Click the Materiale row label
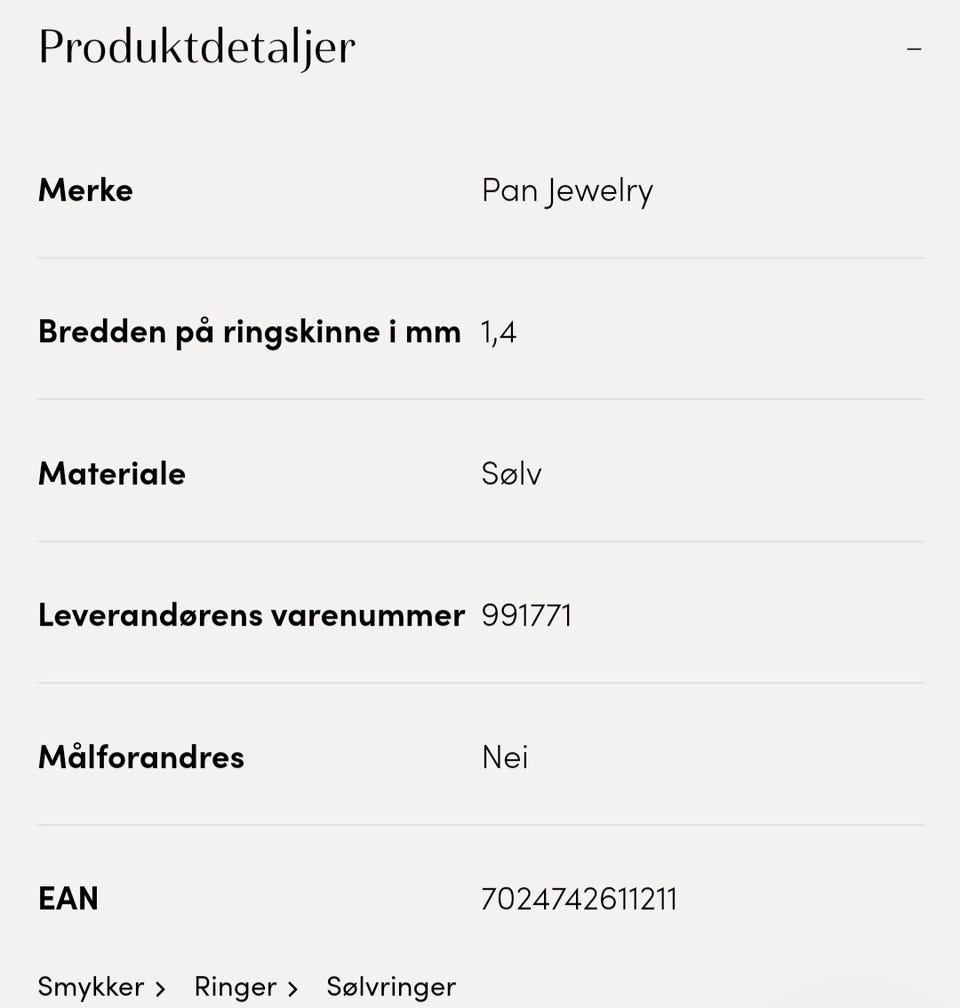The width and height of the screenshot is (960, 1008). point(111,473)
